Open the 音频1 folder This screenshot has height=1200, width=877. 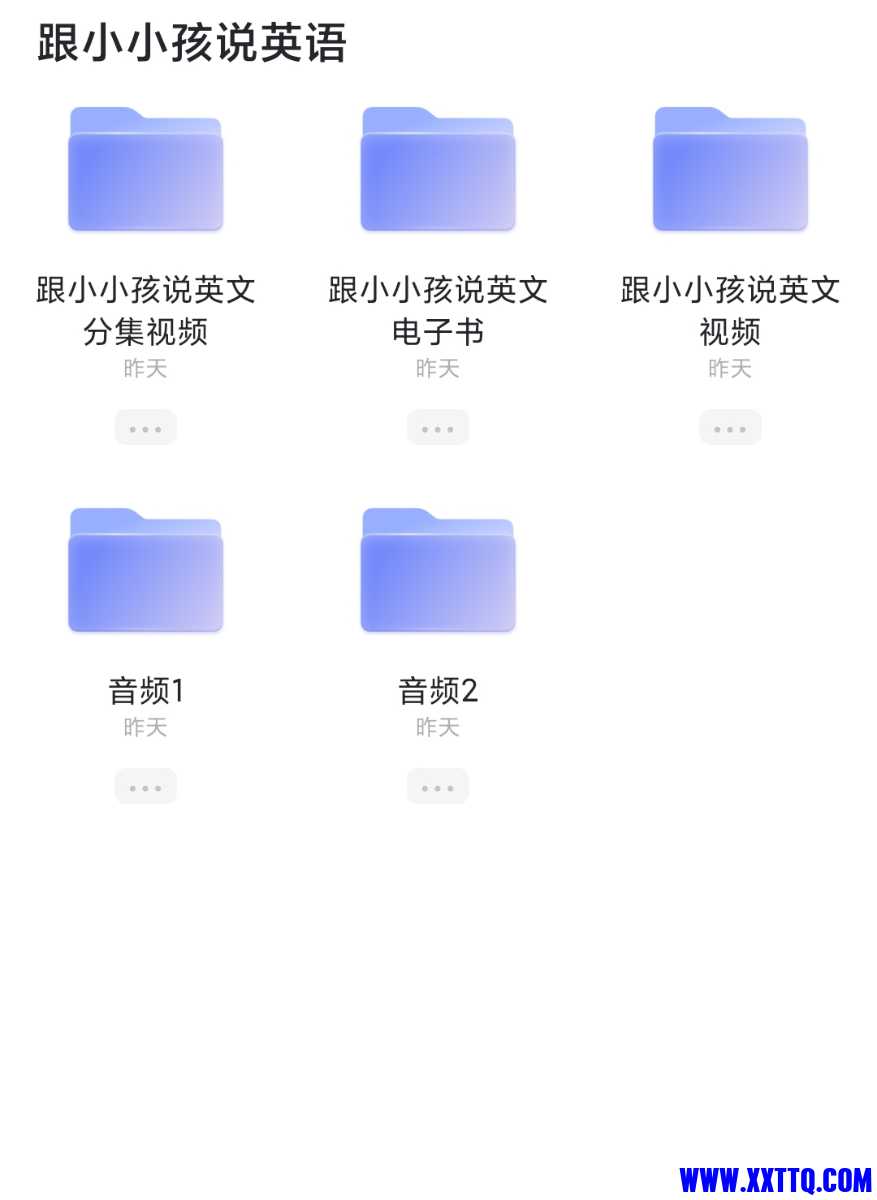point(146,571)
